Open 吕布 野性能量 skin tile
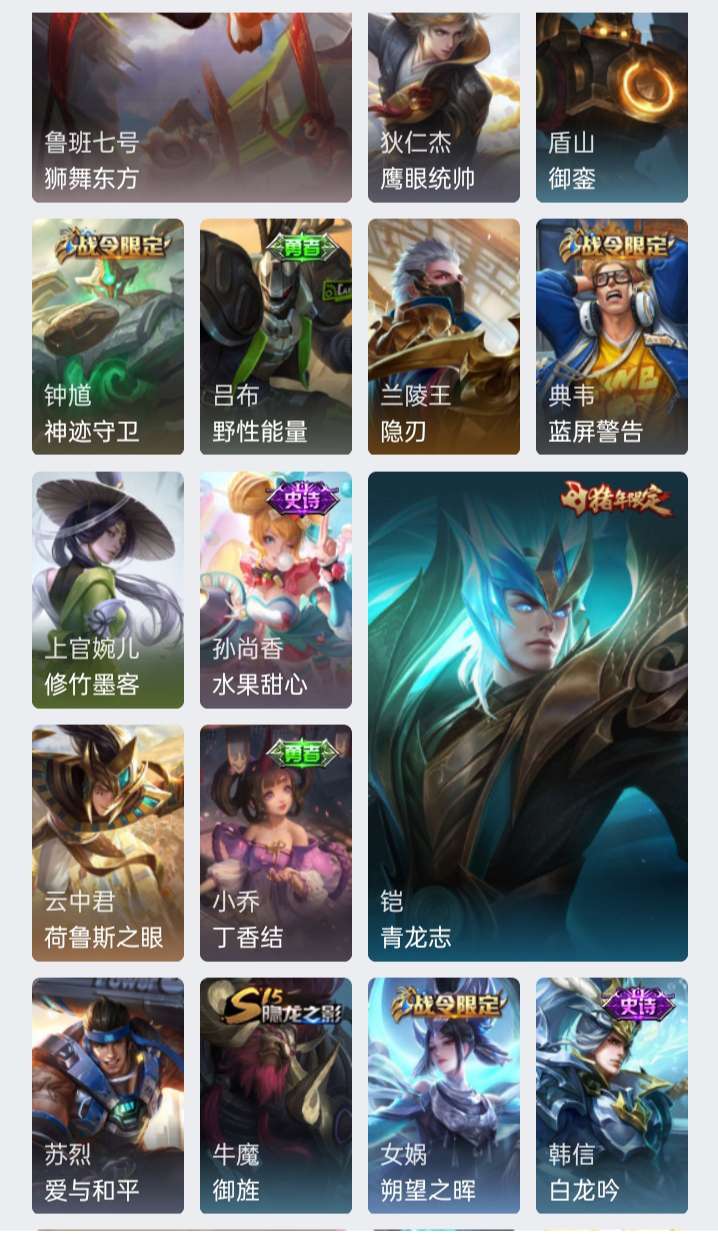Viewport: 718px width, 1234px height. (276, 337)
